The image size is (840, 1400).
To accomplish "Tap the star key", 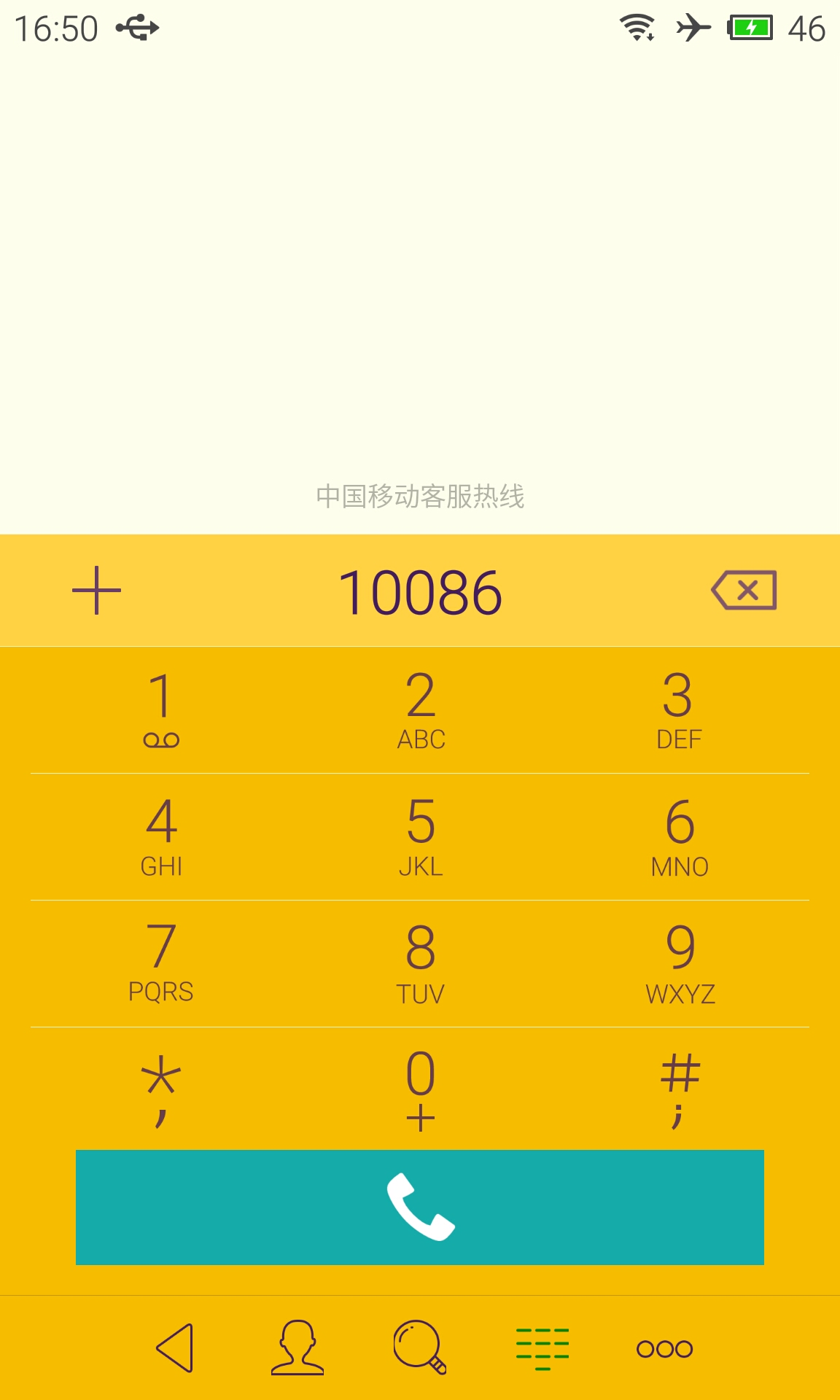I will click(x=161, y=1089).
